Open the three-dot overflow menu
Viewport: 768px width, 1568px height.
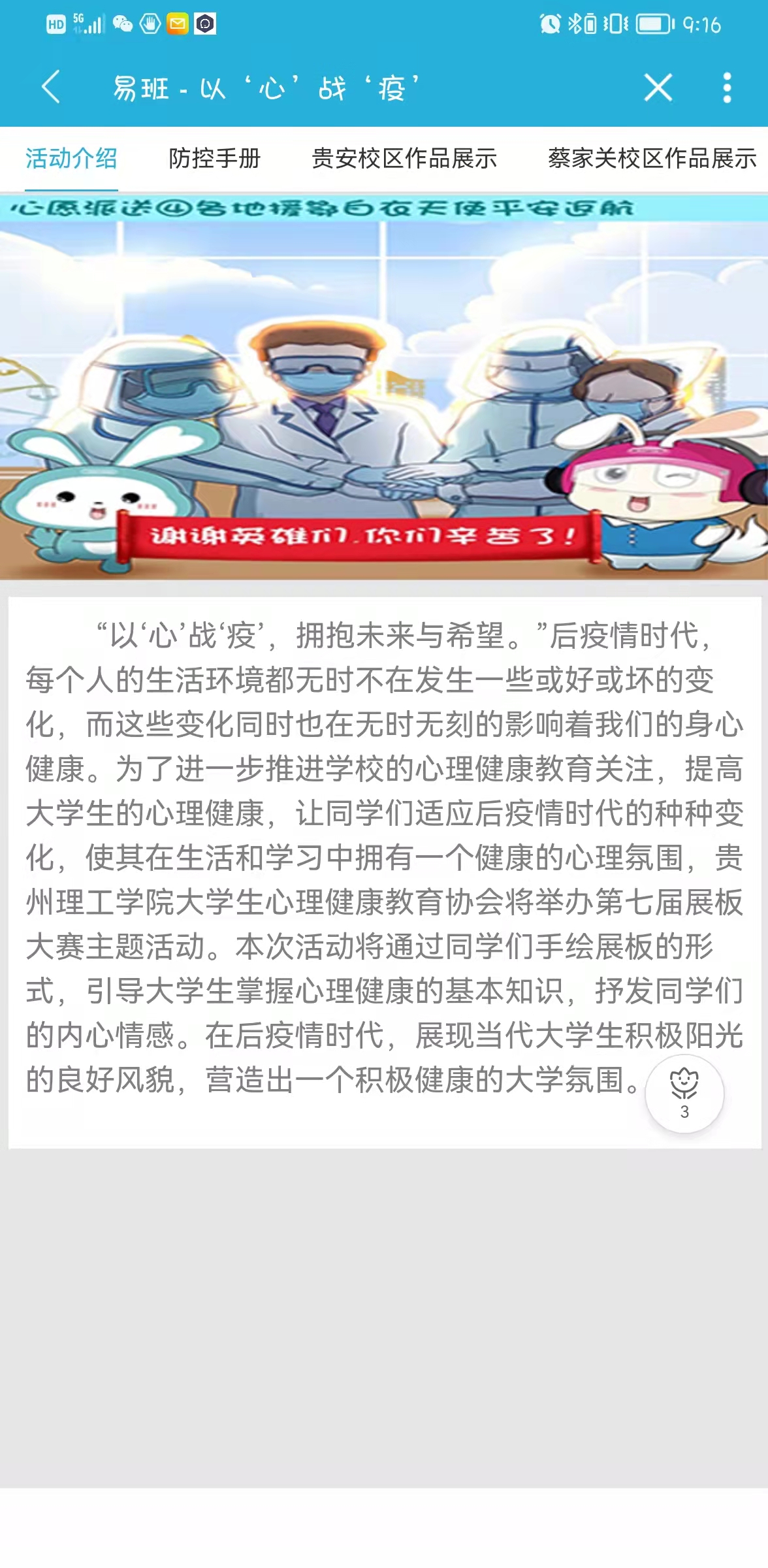727,87
